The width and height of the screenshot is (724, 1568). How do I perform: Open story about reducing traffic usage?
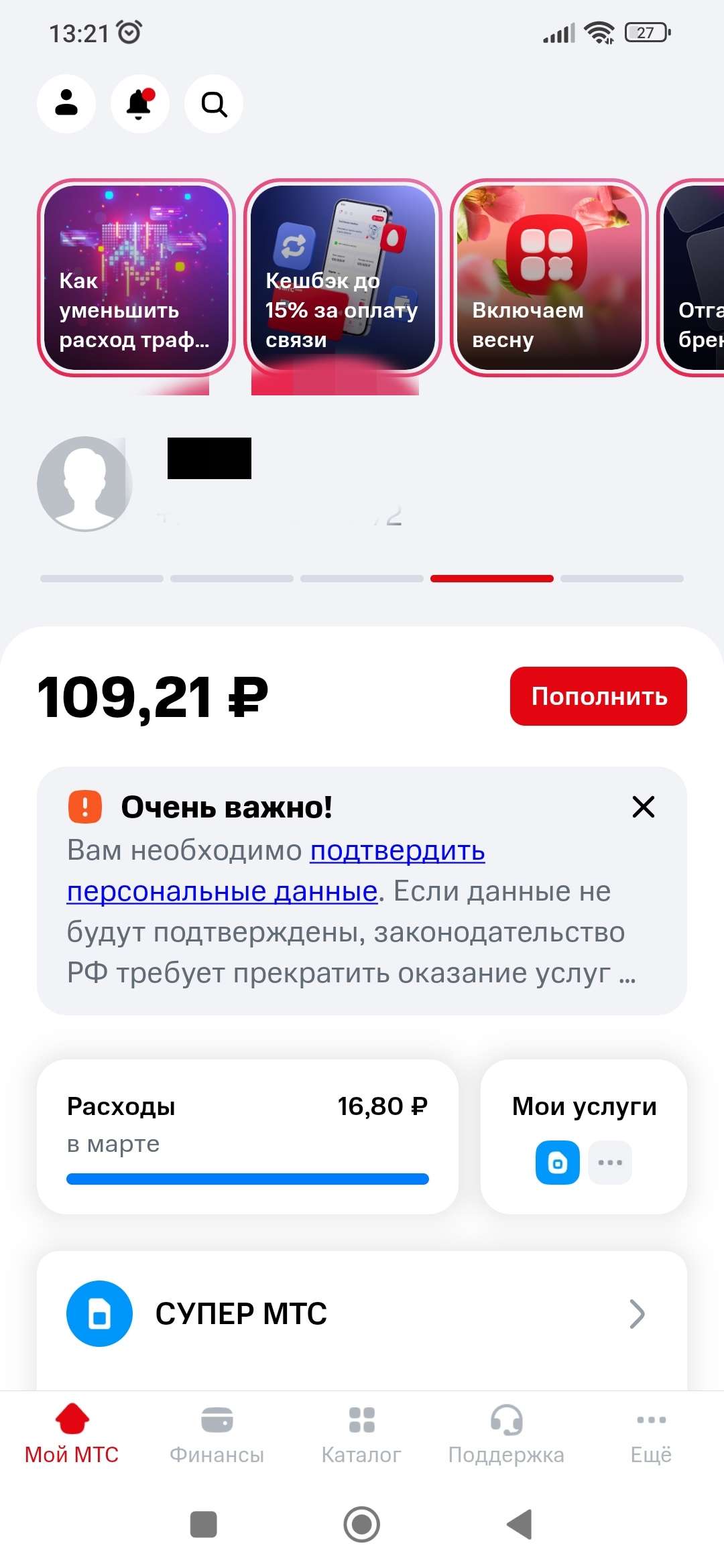[136, 277]
